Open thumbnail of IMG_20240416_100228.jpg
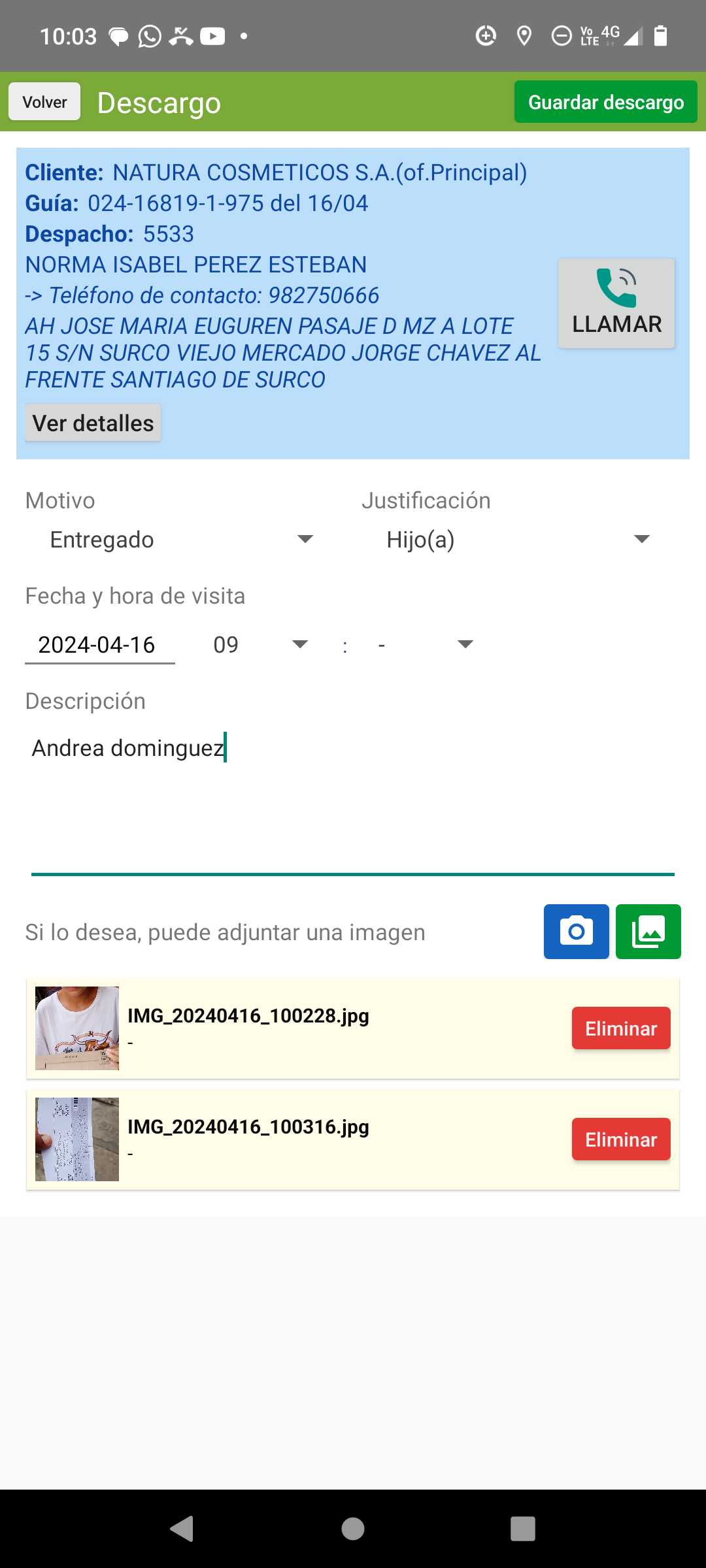Viewport: 706px width, 1568px height. (x=77, y=1028)
